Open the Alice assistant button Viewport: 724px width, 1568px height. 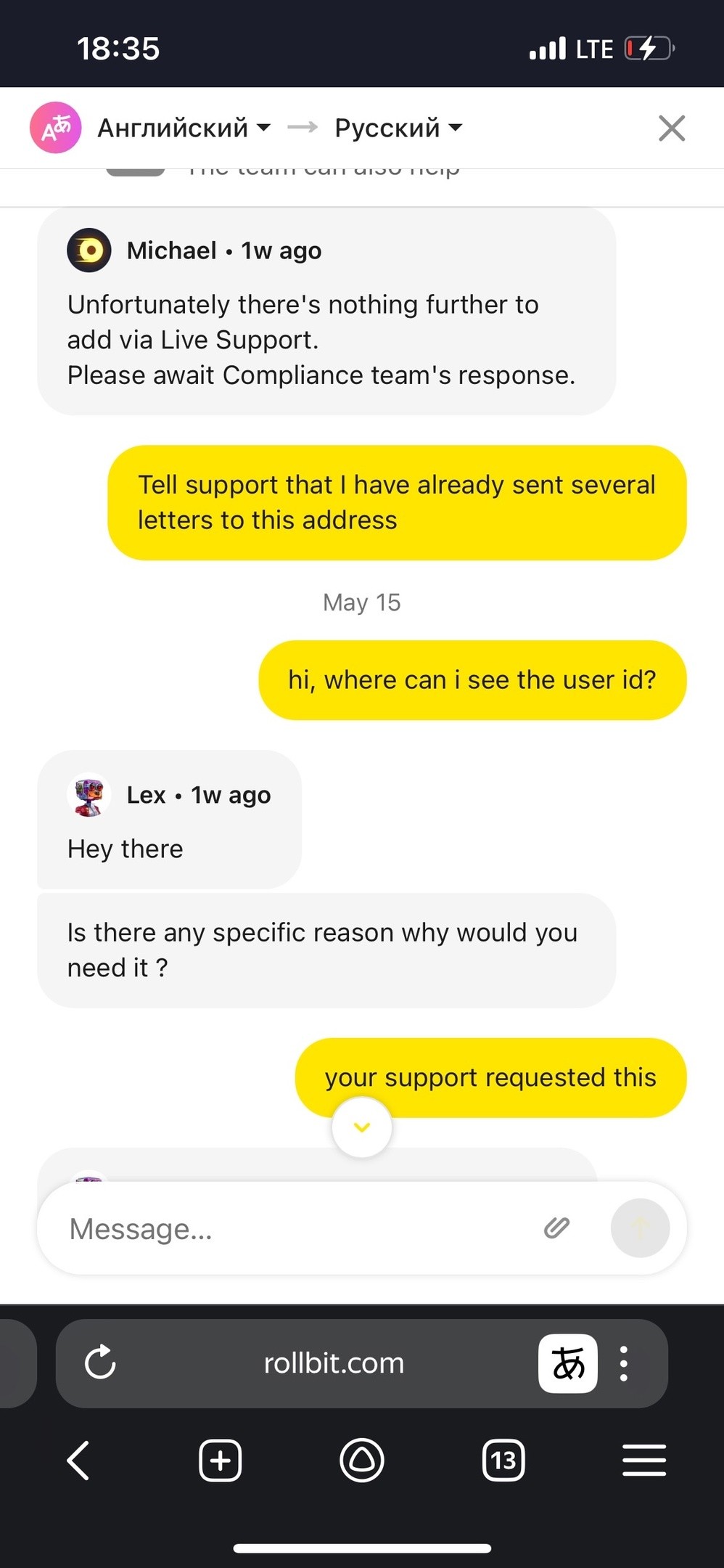click(x=362, y=1460)
